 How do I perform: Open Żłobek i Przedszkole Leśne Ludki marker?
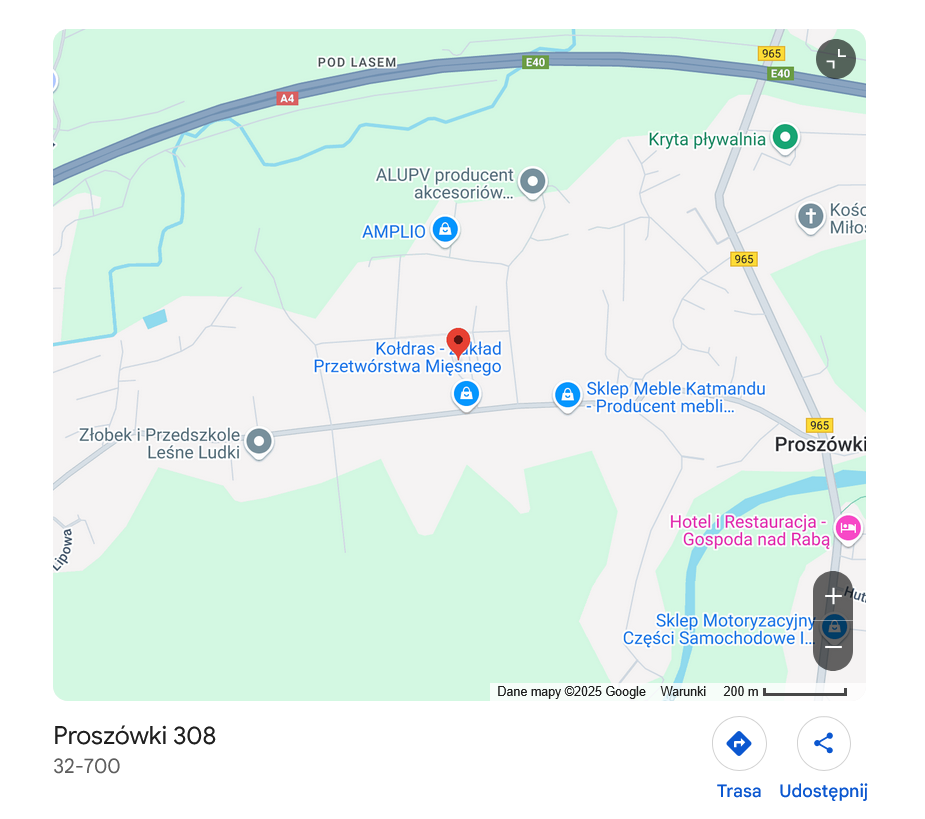coord(259,440)
